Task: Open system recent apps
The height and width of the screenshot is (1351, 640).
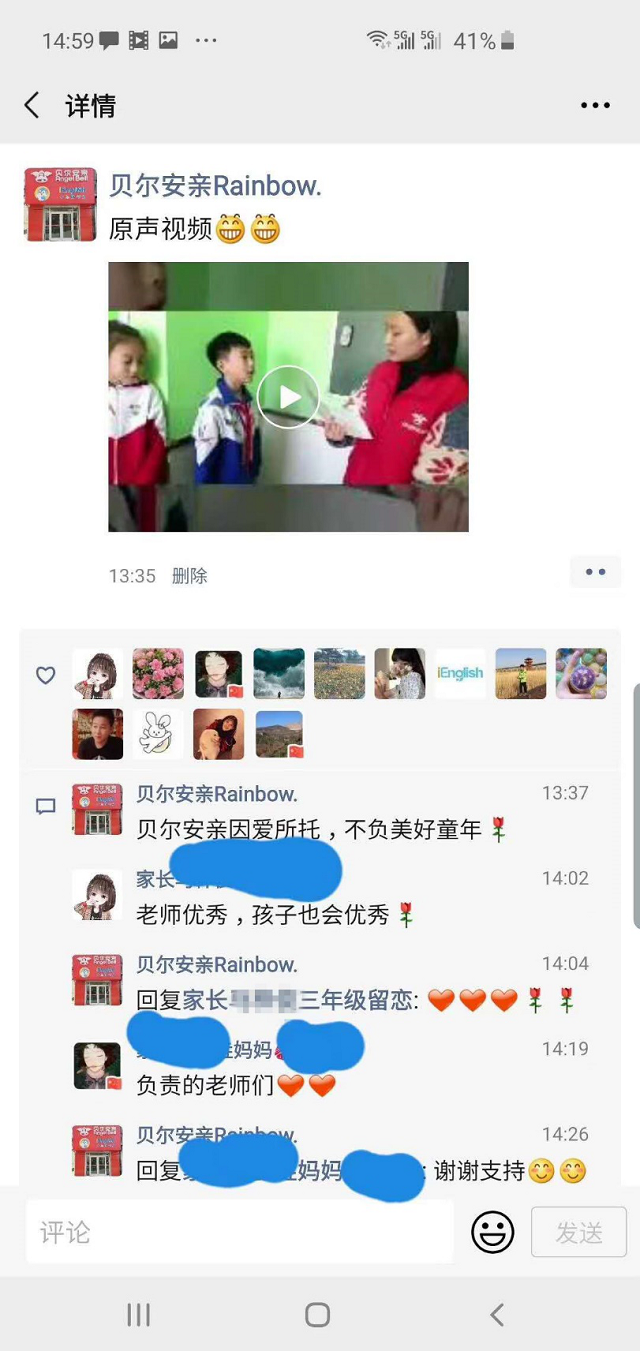Action: pos(139,1314)
